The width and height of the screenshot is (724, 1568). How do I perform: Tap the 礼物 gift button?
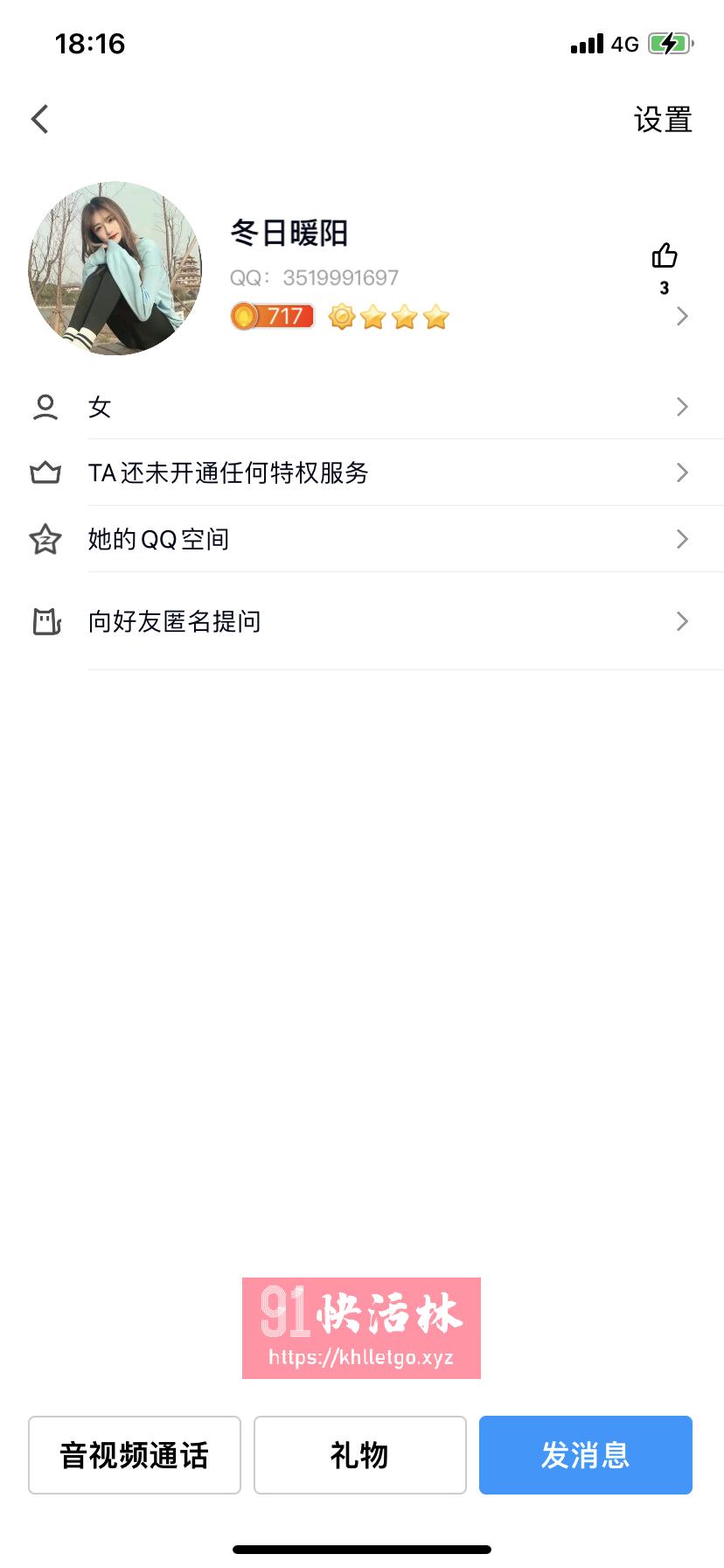coord(359,1454)
